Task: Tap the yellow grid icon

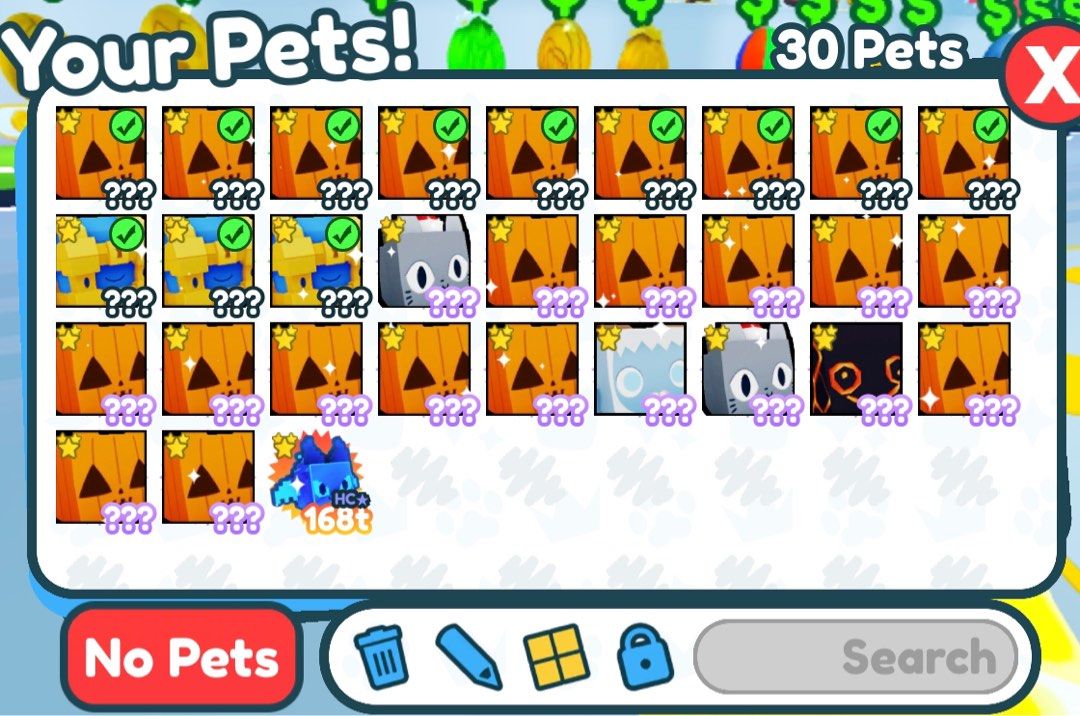Action: point(552,656)
